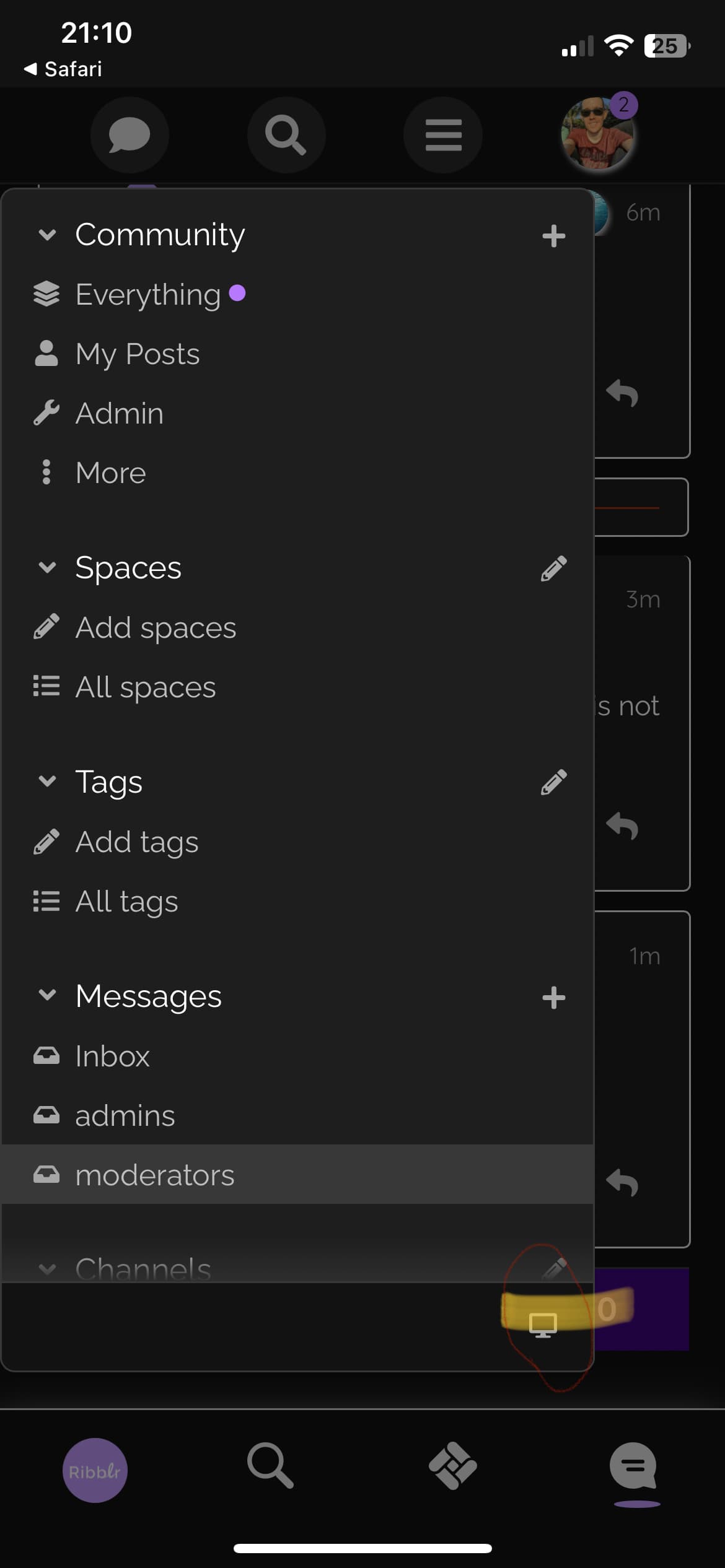
Task: Expand the More options row
Action: [x=297, y=473]
